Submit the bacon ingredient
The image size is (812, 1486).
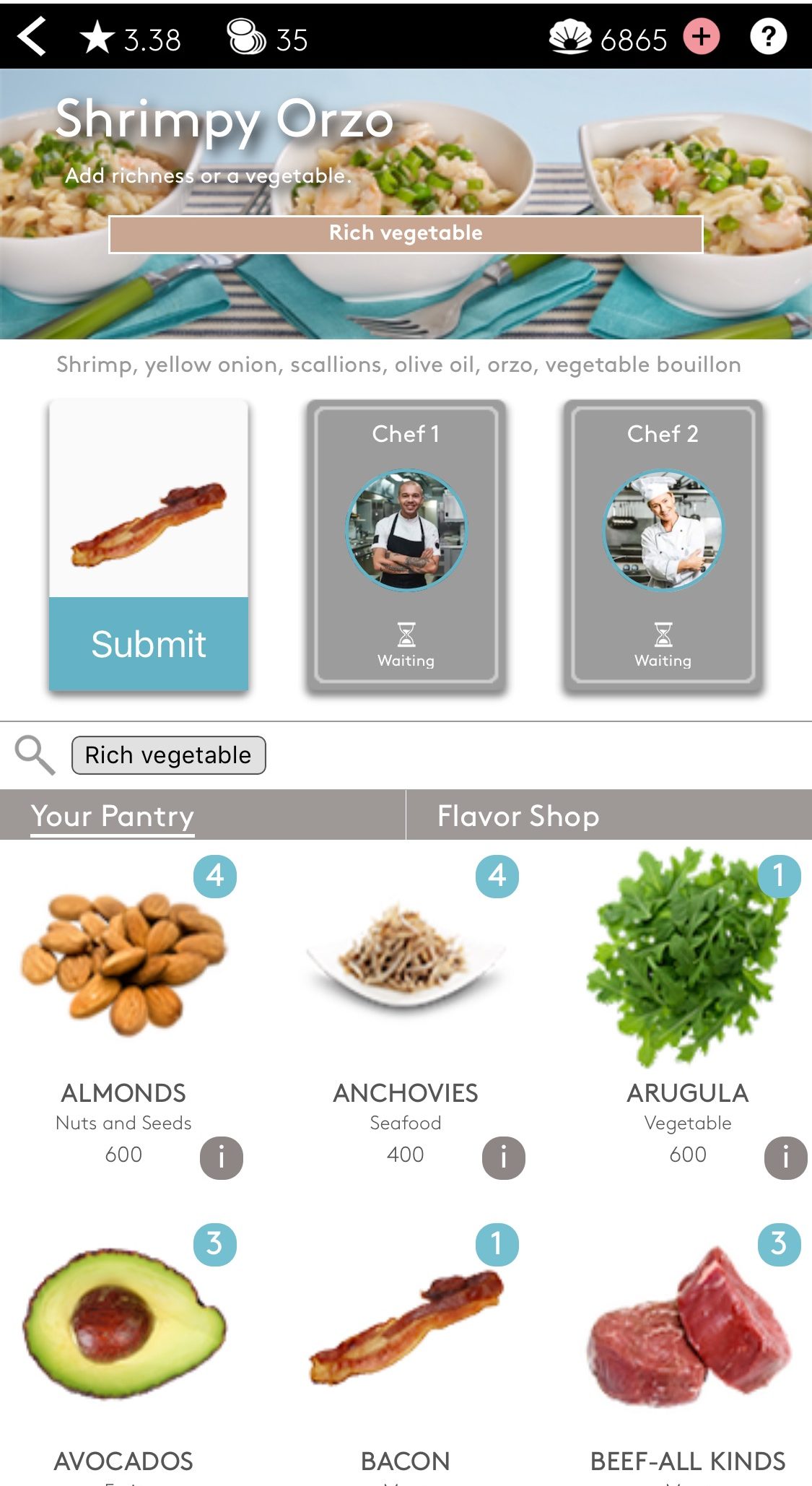149,643
